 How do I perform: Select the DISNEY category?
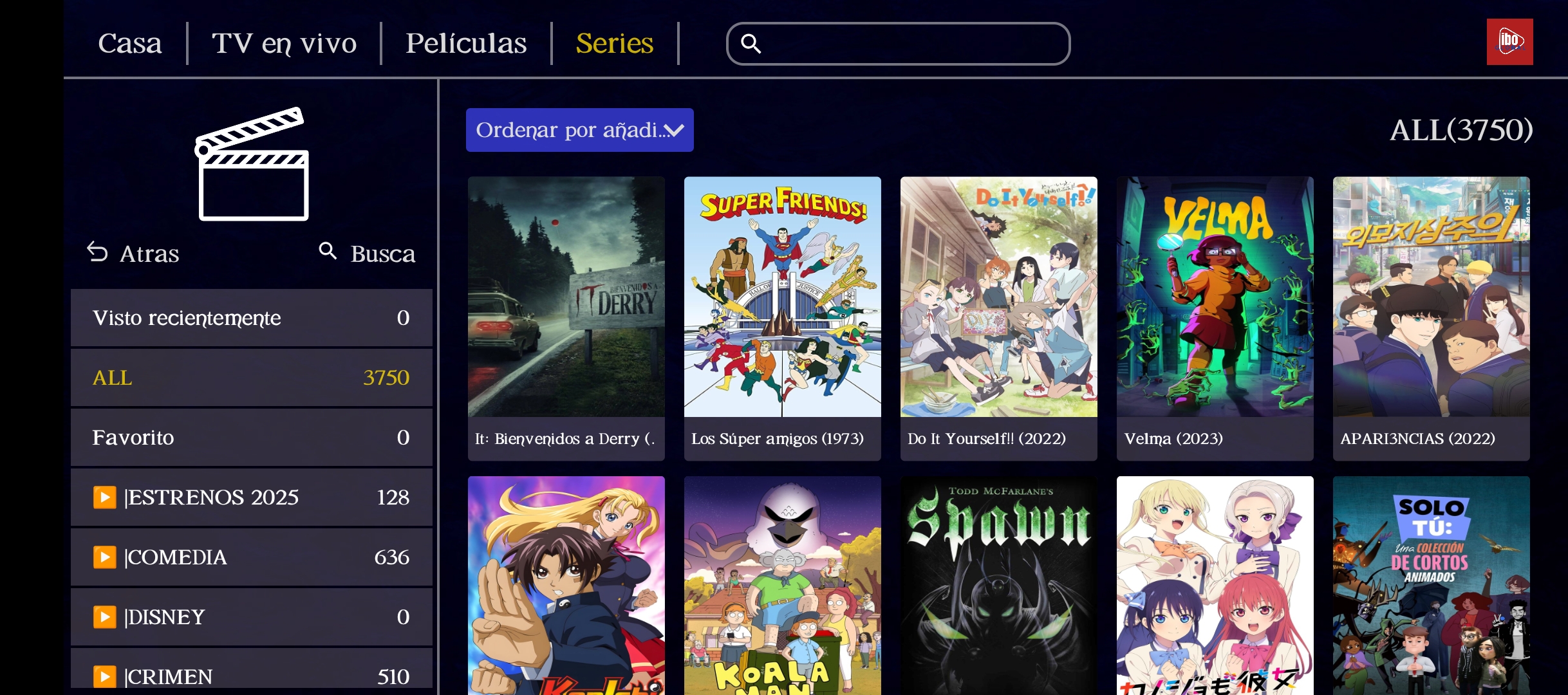[251, 617]
